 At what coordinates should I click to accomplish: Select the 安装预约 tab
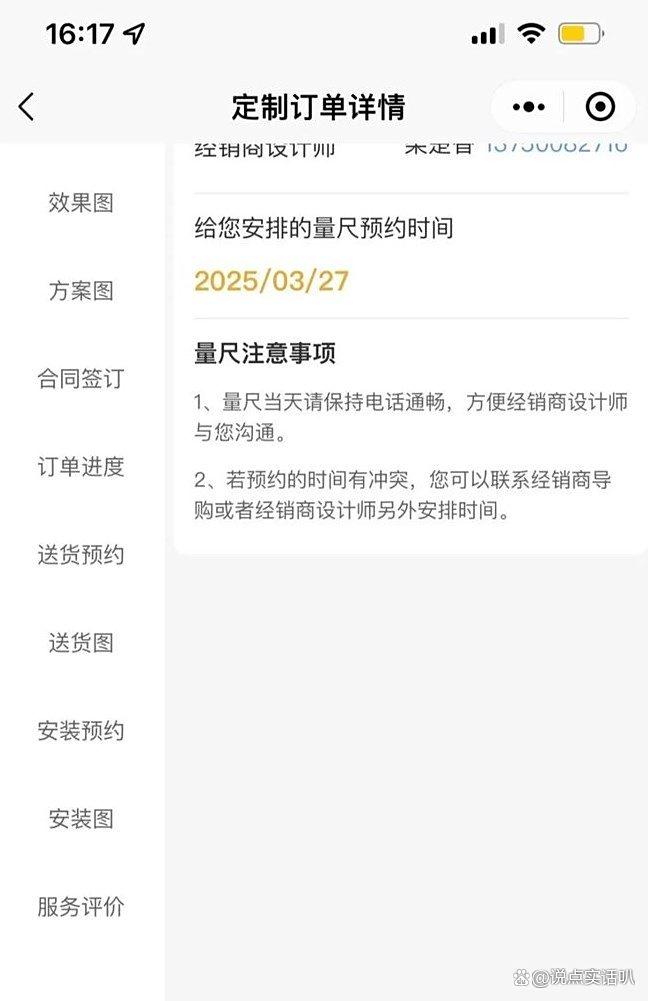pos(81,731)
